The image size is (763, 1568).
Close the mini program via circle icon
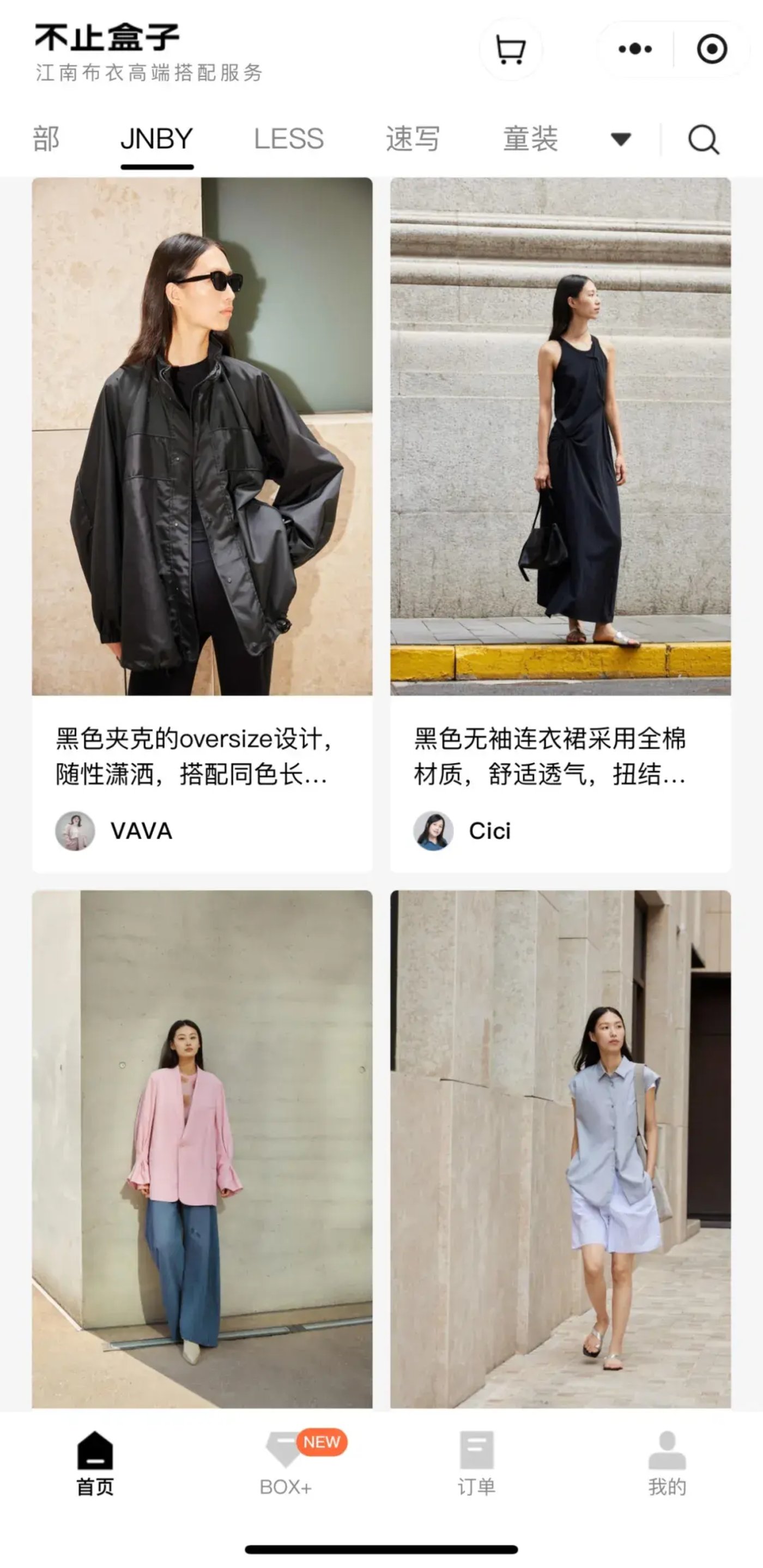711,49
